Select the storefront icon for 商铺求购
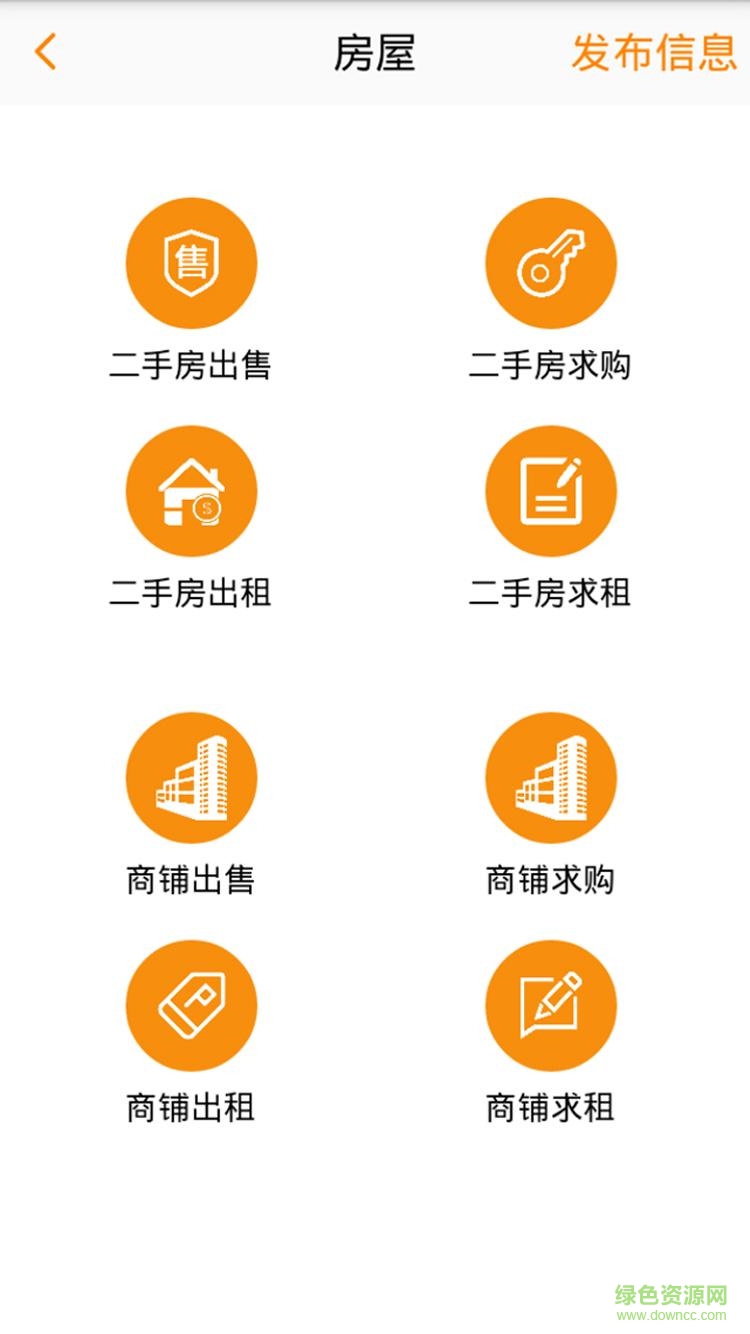The height and width of the screenshot is (1334, 750). pyautogui.click(x=551, y=776)
